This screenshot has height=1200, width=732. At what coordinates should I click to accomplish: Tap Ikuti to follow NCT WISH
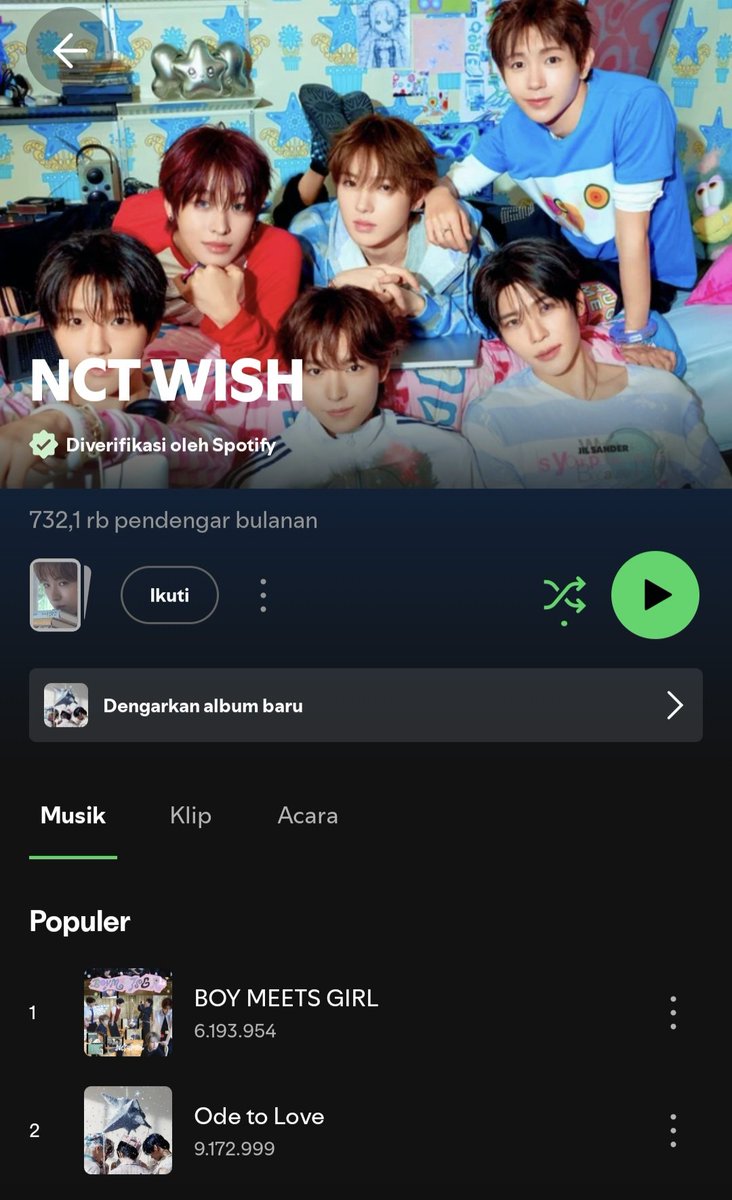(x=170, y=595)
